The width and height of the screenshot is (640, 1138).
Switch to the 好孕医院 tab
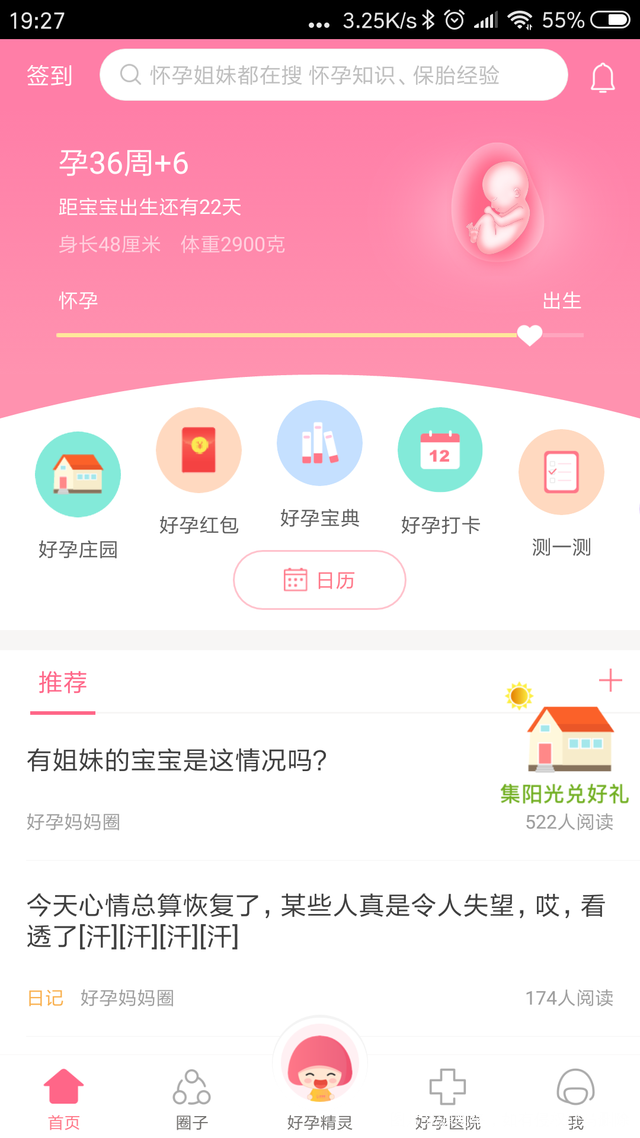(x=448, y=1098)
